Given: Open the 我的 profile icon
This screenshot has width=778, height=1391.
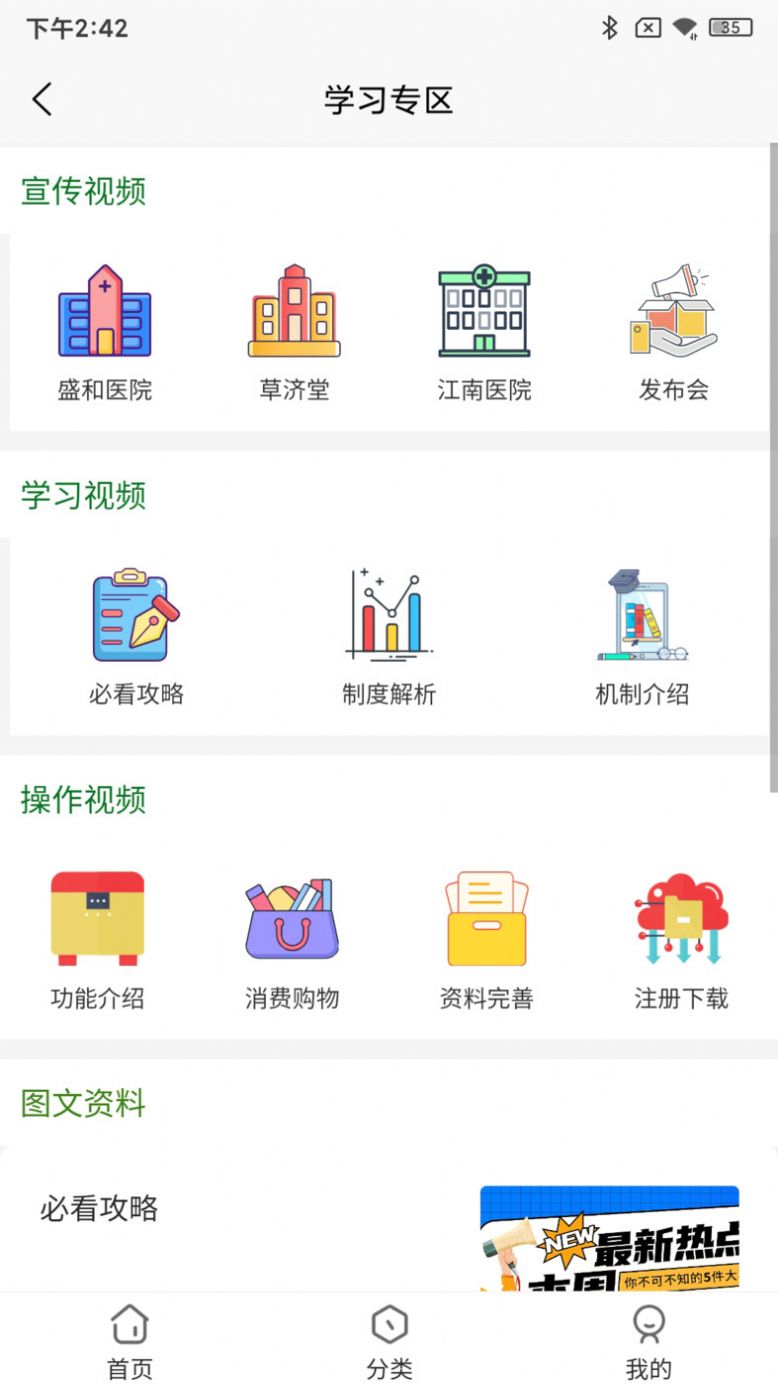Looking at the screenshot, I should [x=648, y=1323].
